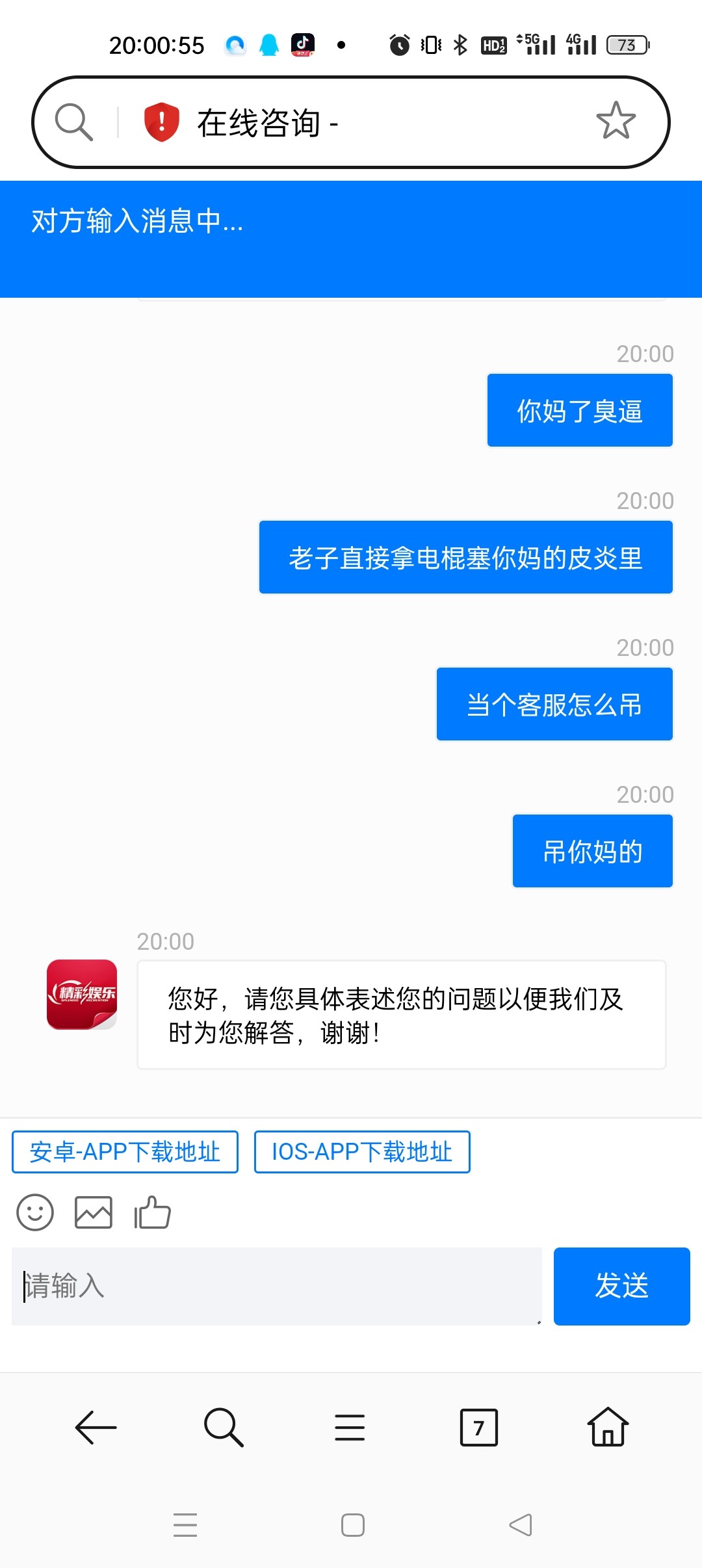Go back using the browser back arrow
The height and width of the screenshot is (1568, 702).
(96, 1428)
